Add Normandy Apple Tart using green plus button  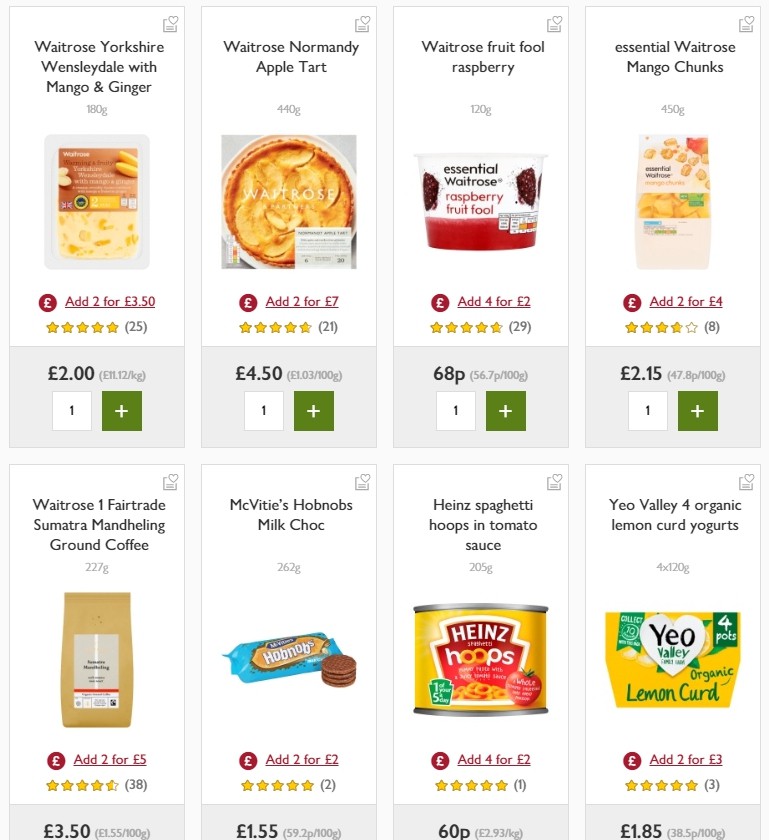click(x=314, y=410)
